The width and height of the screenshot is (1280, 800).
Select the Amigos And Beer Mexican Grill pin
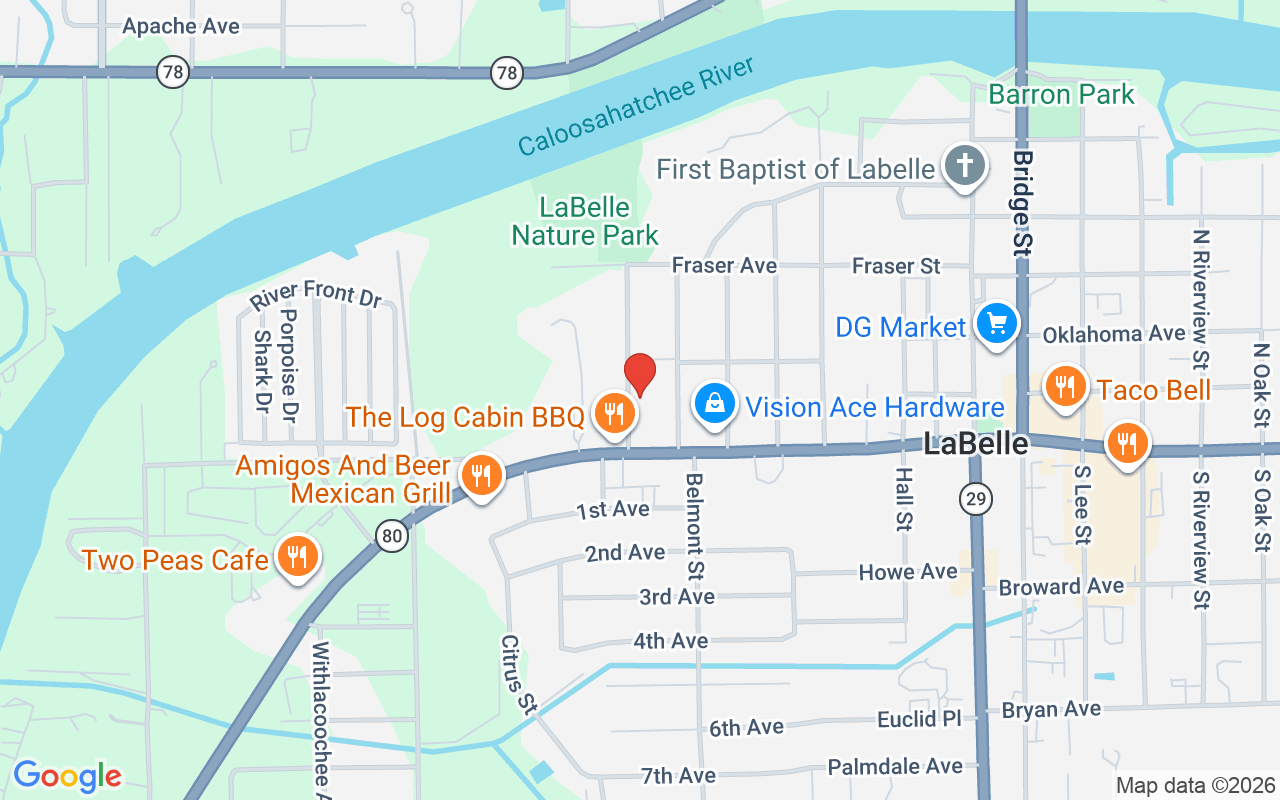pyautogui.click(x=482, y=476)
